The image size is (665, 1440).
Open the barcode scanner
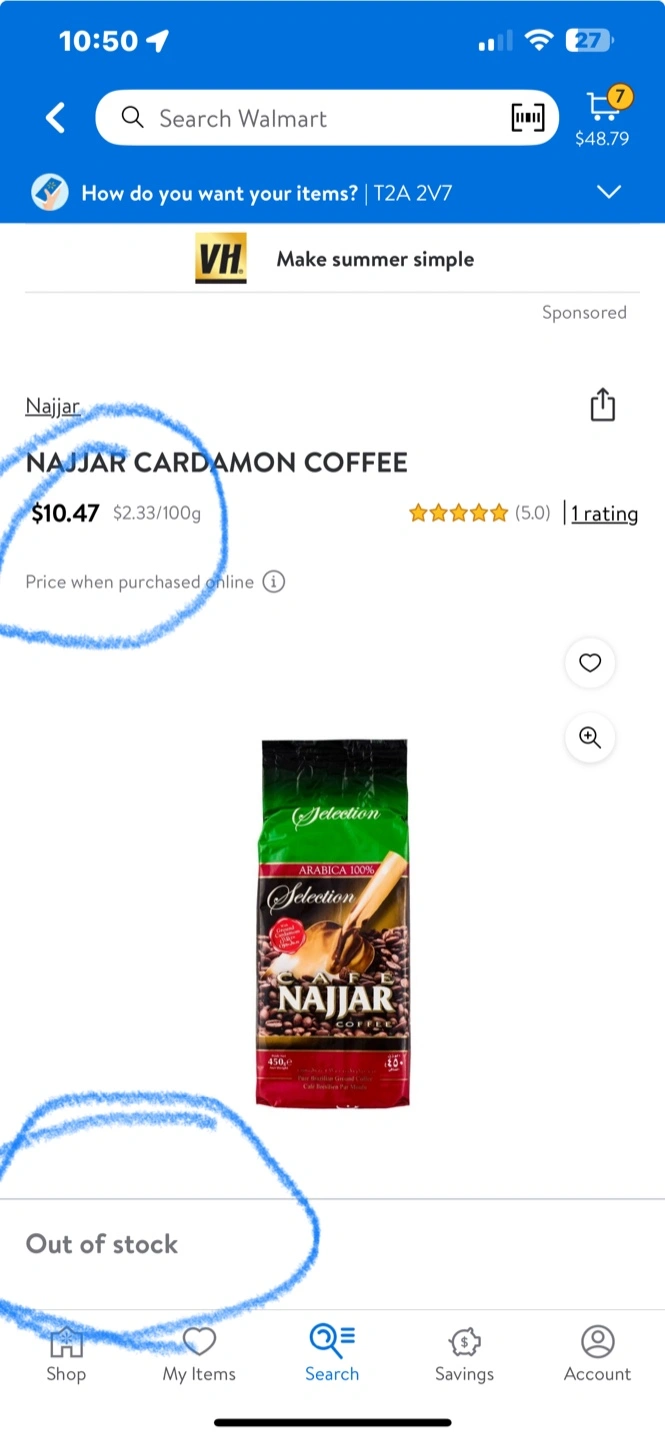[528, 118]
